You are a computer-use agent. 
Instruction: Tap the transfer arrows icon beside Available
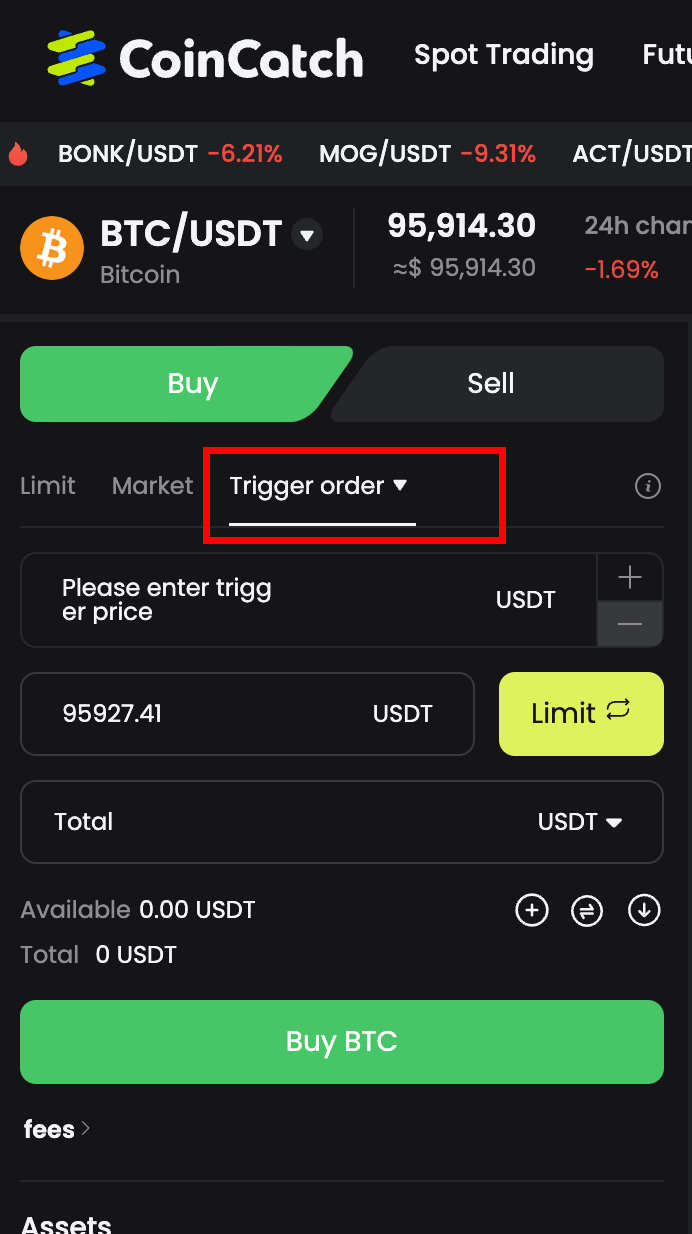pos(587,910)
